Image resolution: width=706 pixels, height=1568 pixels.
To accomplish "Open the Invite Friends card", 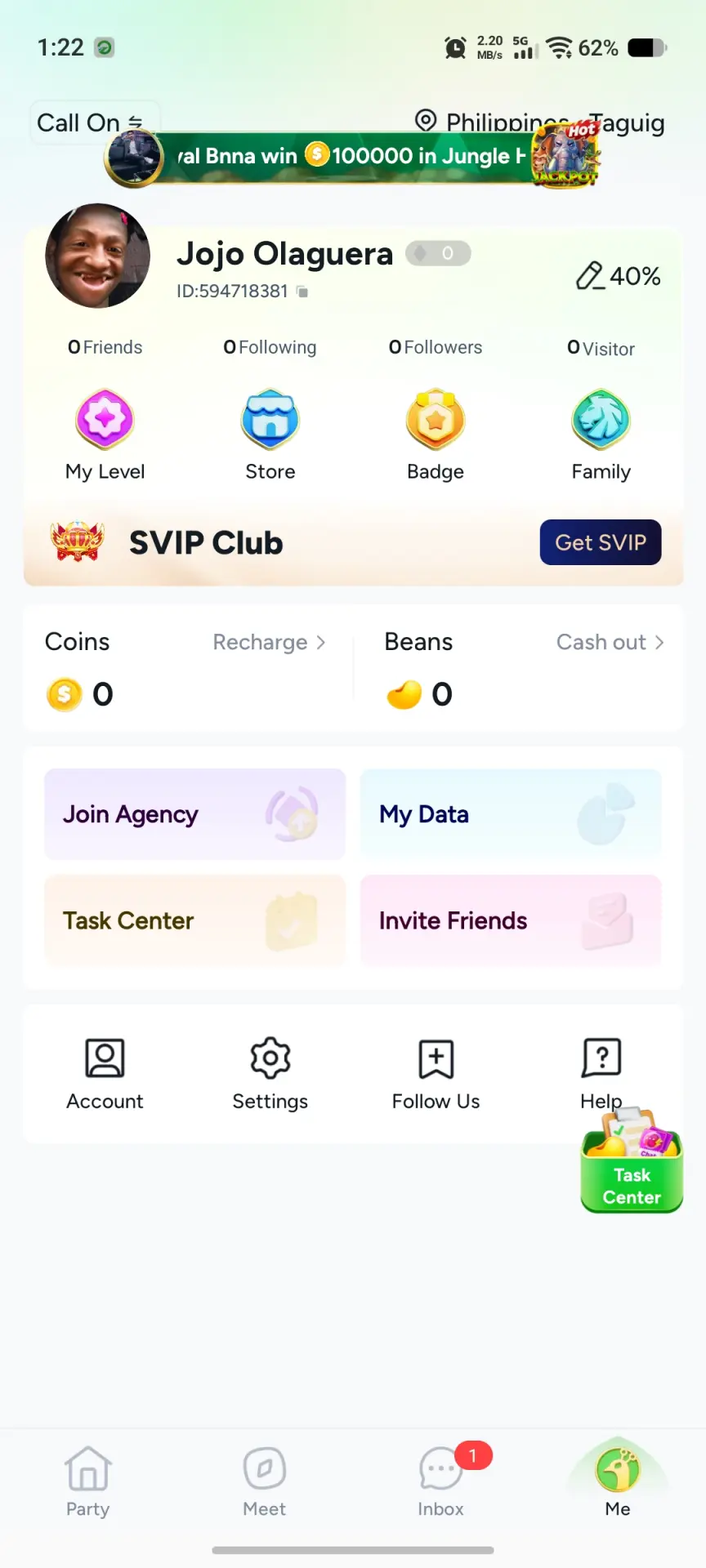I will 511,920.
